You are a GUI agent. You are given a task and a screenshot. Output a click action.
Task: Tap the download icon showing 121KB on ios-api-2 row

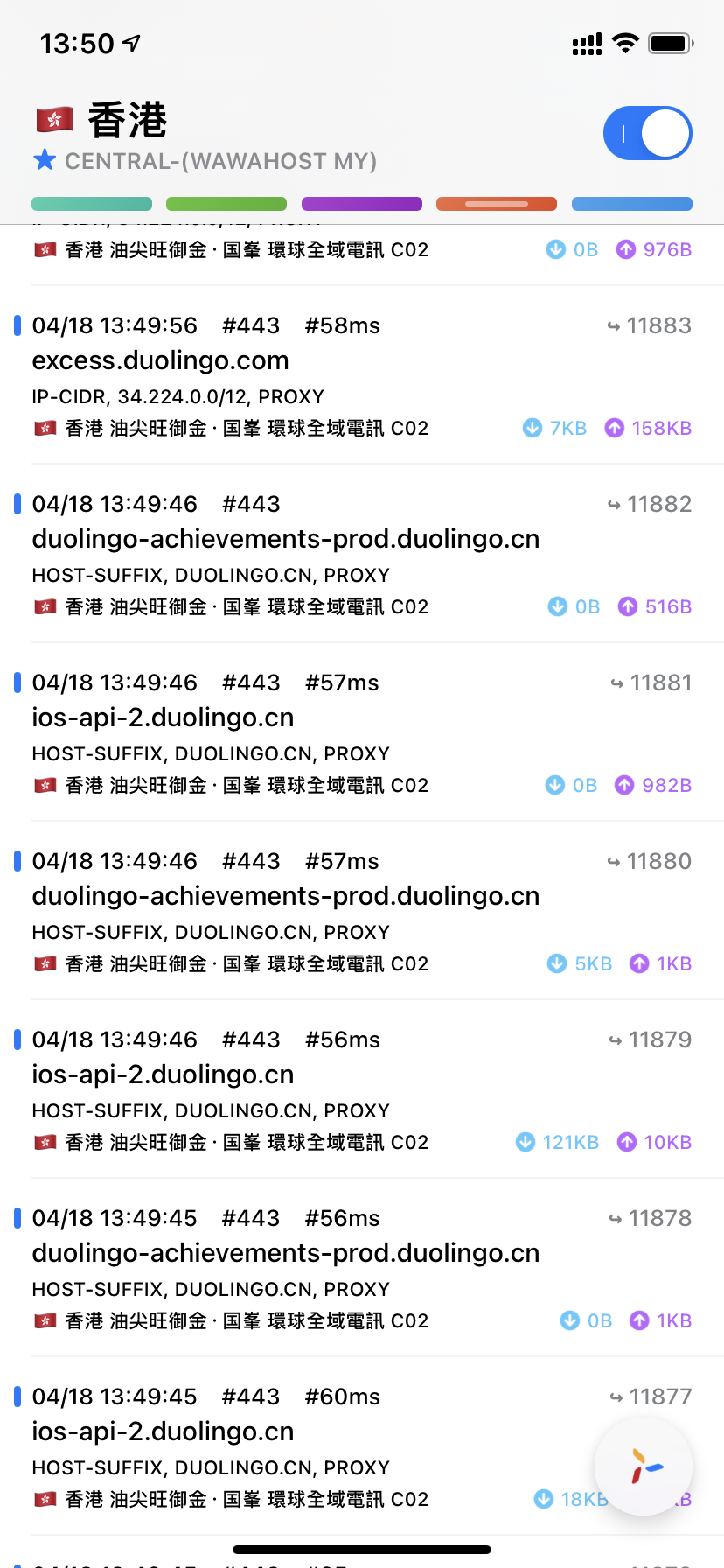tap(526, 1142)
